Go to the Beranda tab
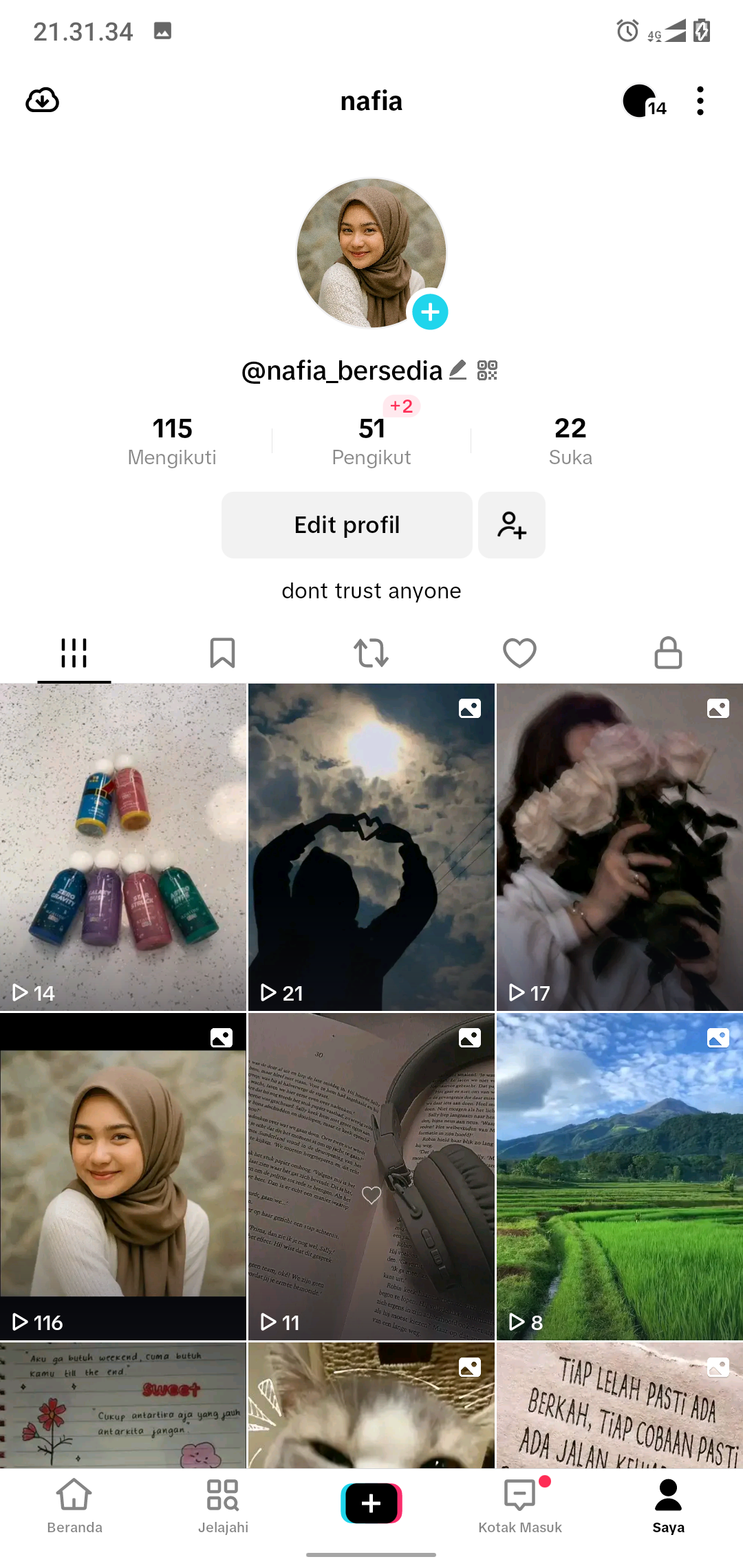This screenshot has height=1568, width=743. [74, 1506]
